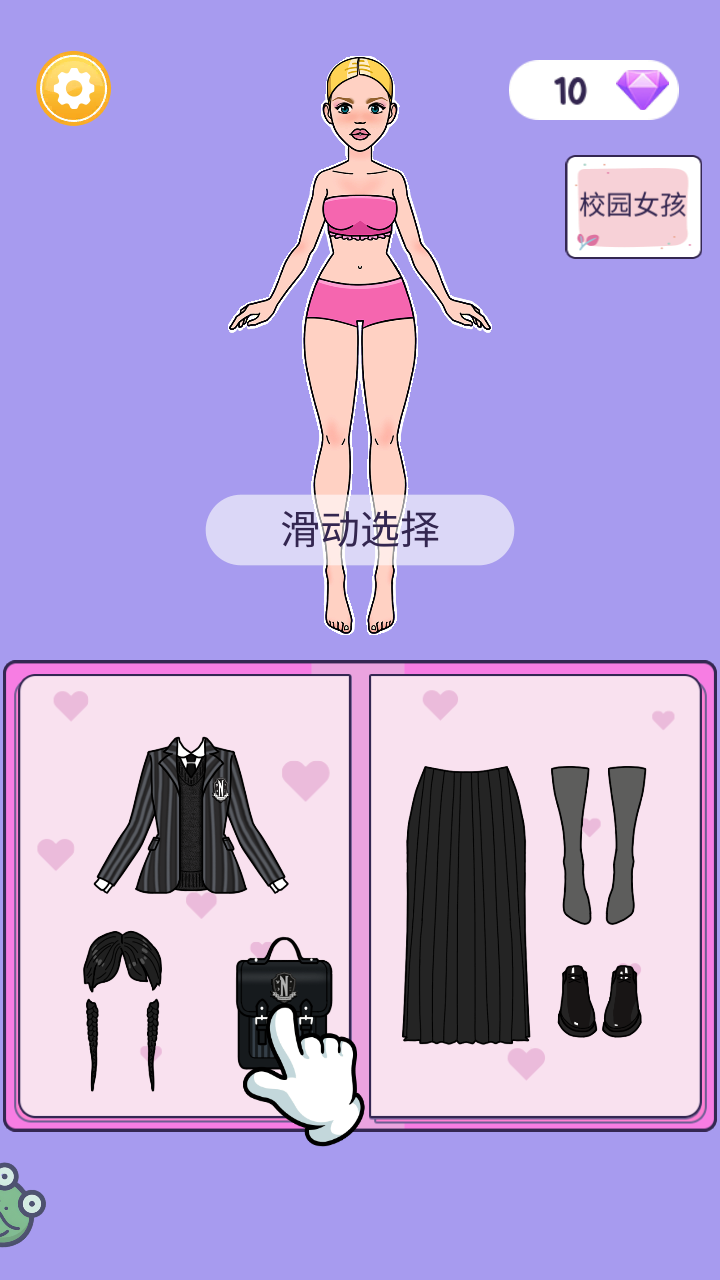Select the long black pleated skirt
The height and width of the screenshot is (1280, 720).
(466, 904)
